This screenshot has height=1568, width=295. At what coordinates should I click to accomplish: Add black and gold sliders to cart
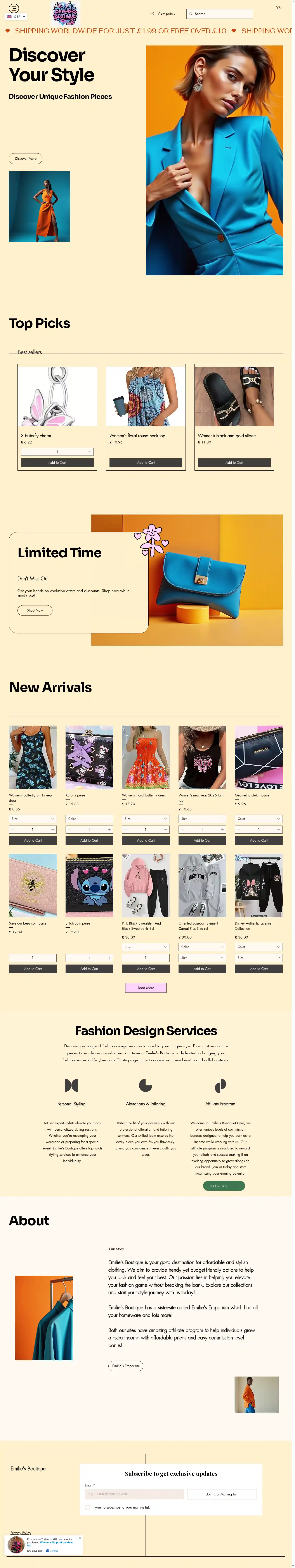click(234, 463)
